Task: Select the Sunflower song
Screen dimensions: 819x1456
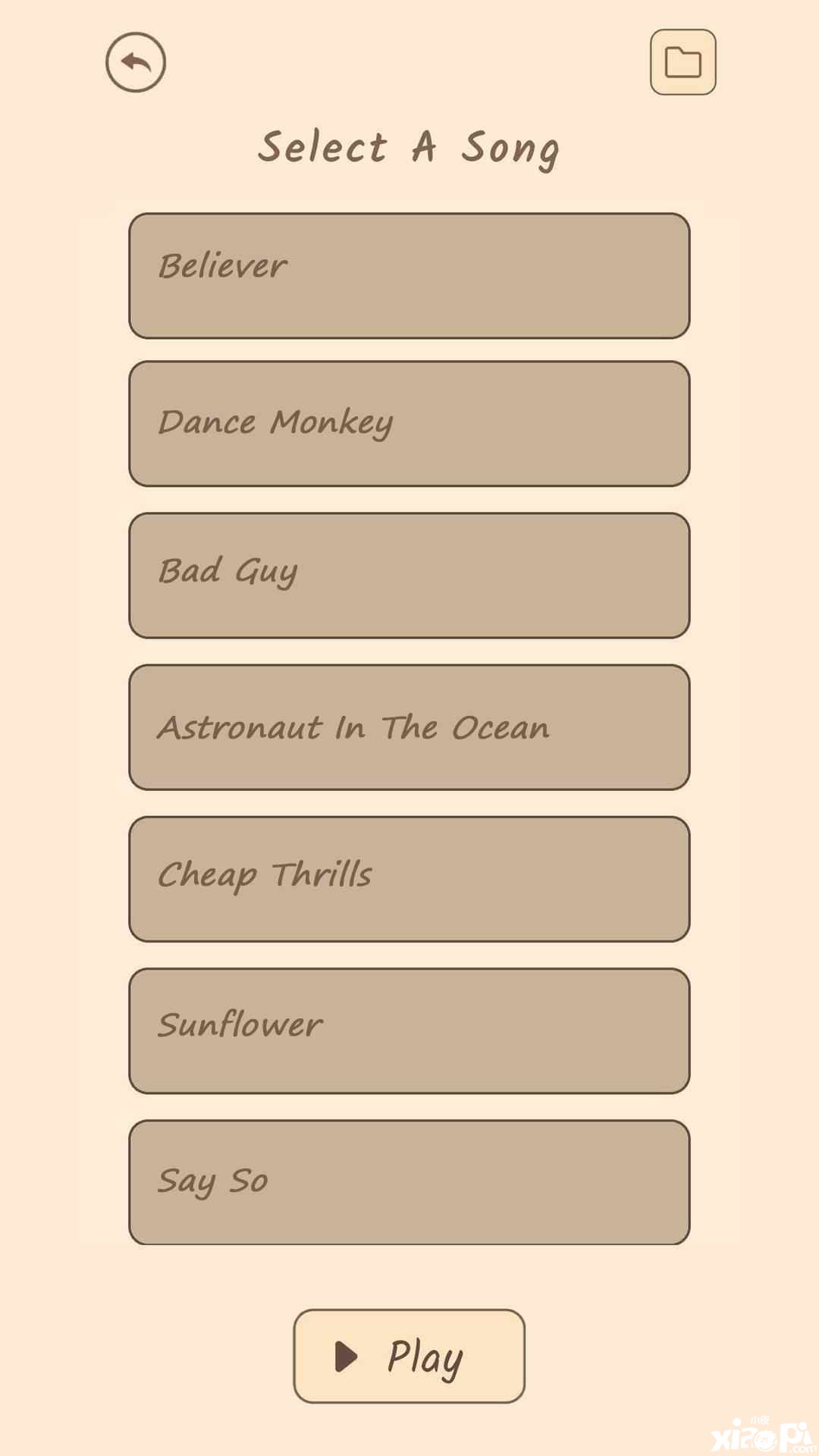Action: pyautogui.click(x=409, y=1030)
